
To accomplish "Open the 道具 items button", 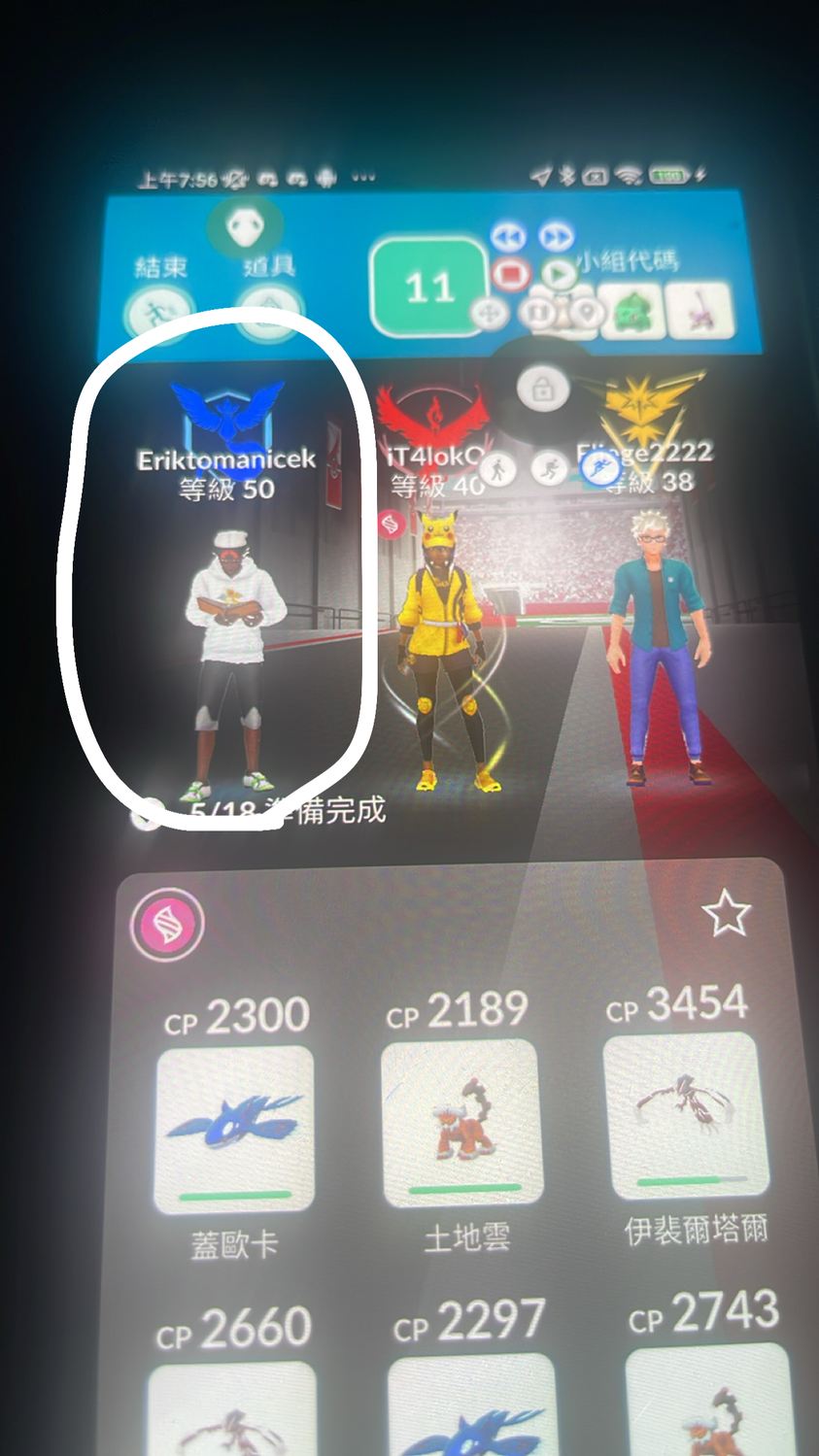I will [x=268, y=313].
